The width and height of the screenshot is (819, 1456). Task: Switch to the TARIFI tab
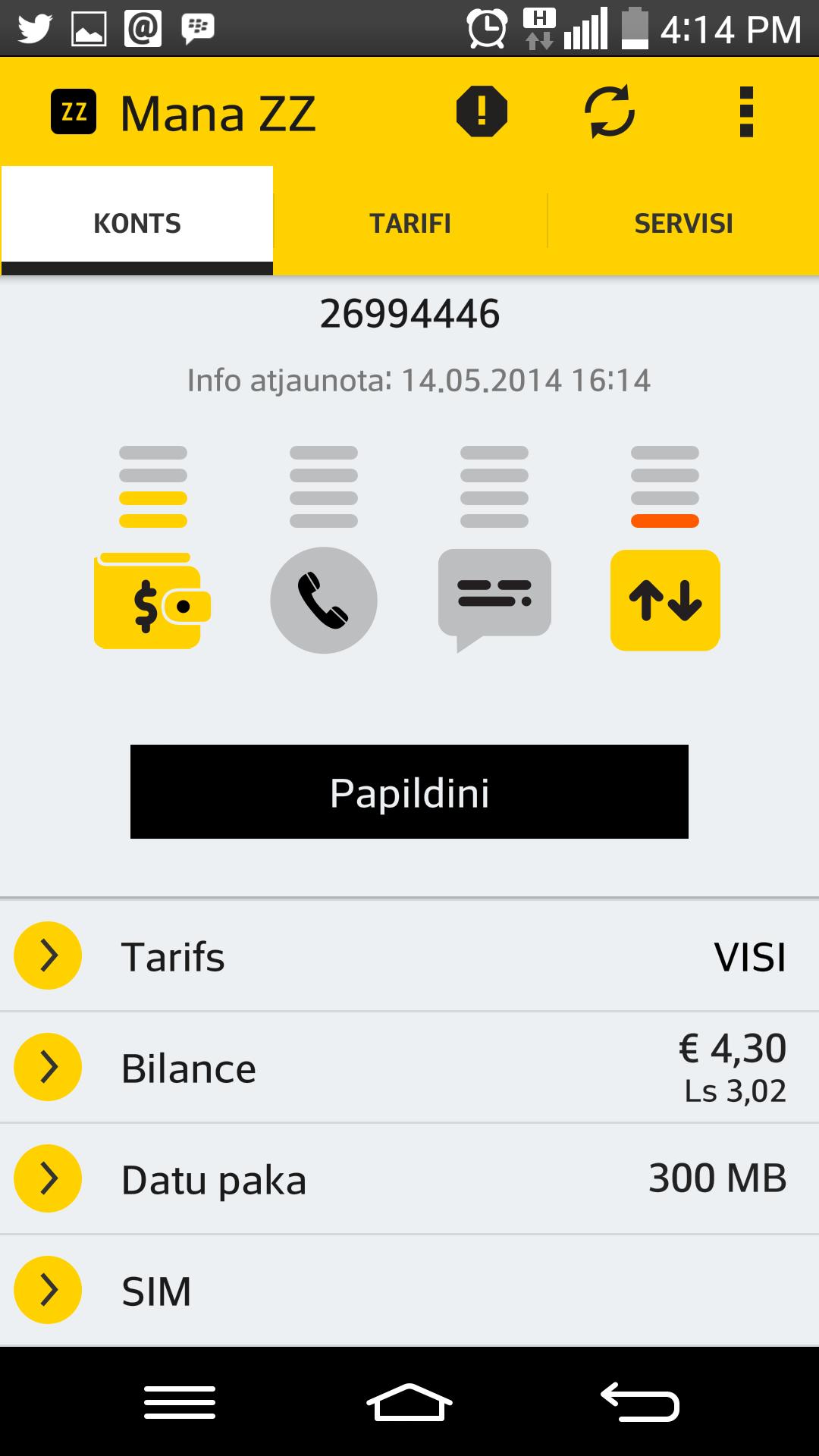[x=409, y=223]
